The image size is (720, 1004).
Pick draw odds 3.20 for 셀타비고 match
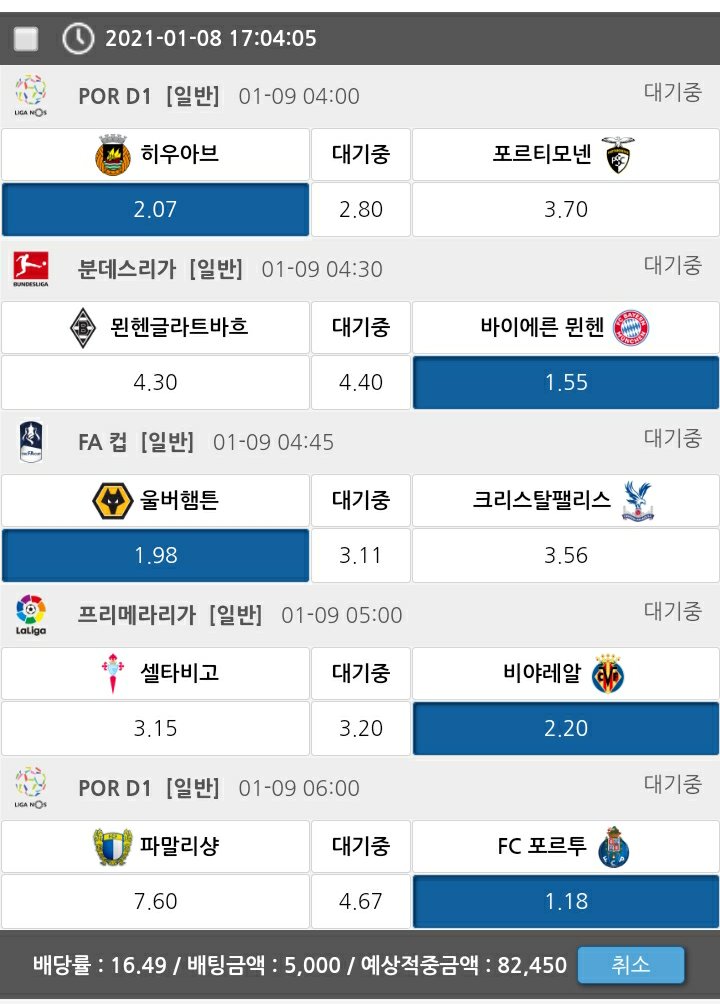point(360,729)
